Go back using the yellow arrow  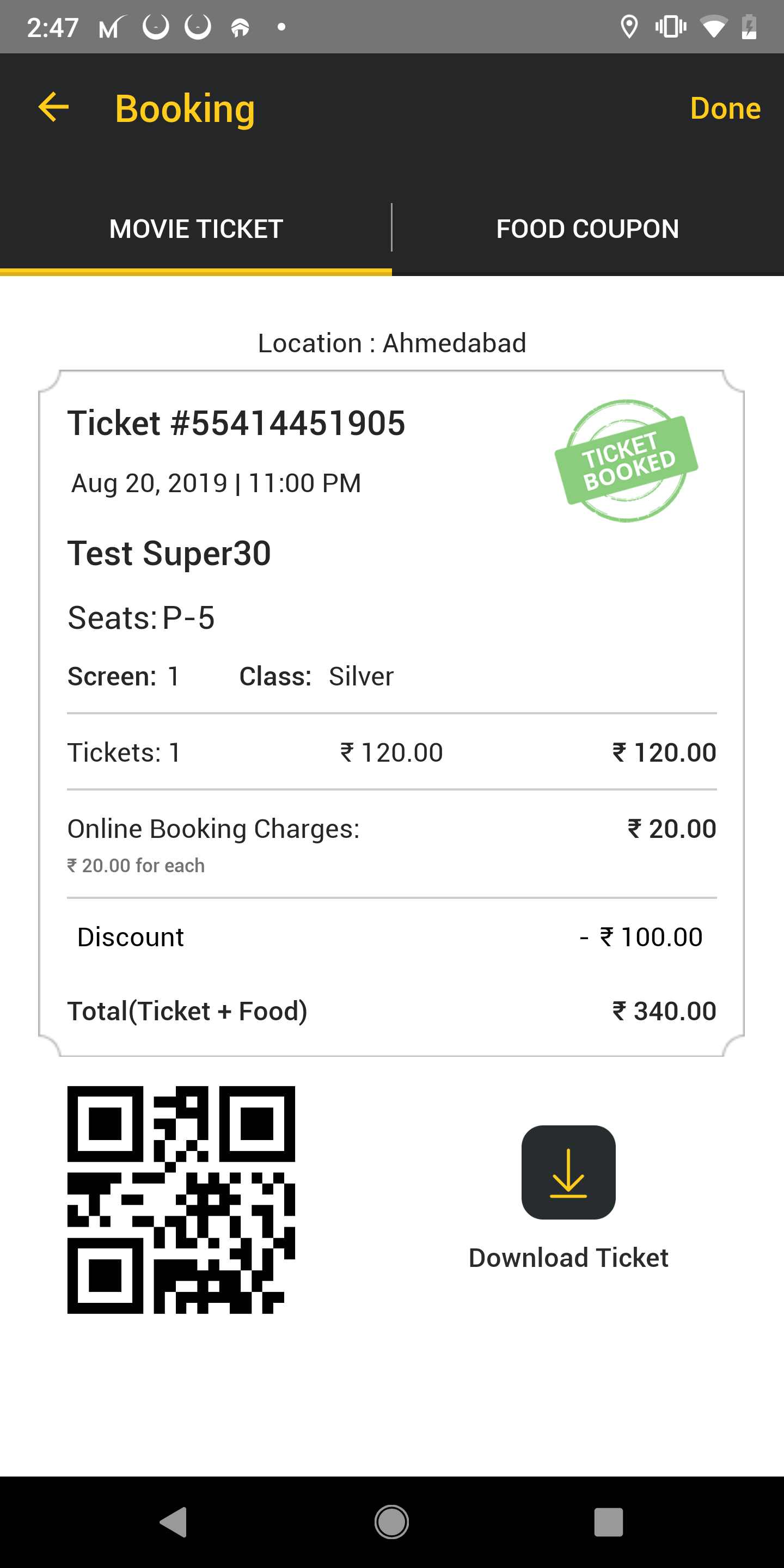coord(53,108)
